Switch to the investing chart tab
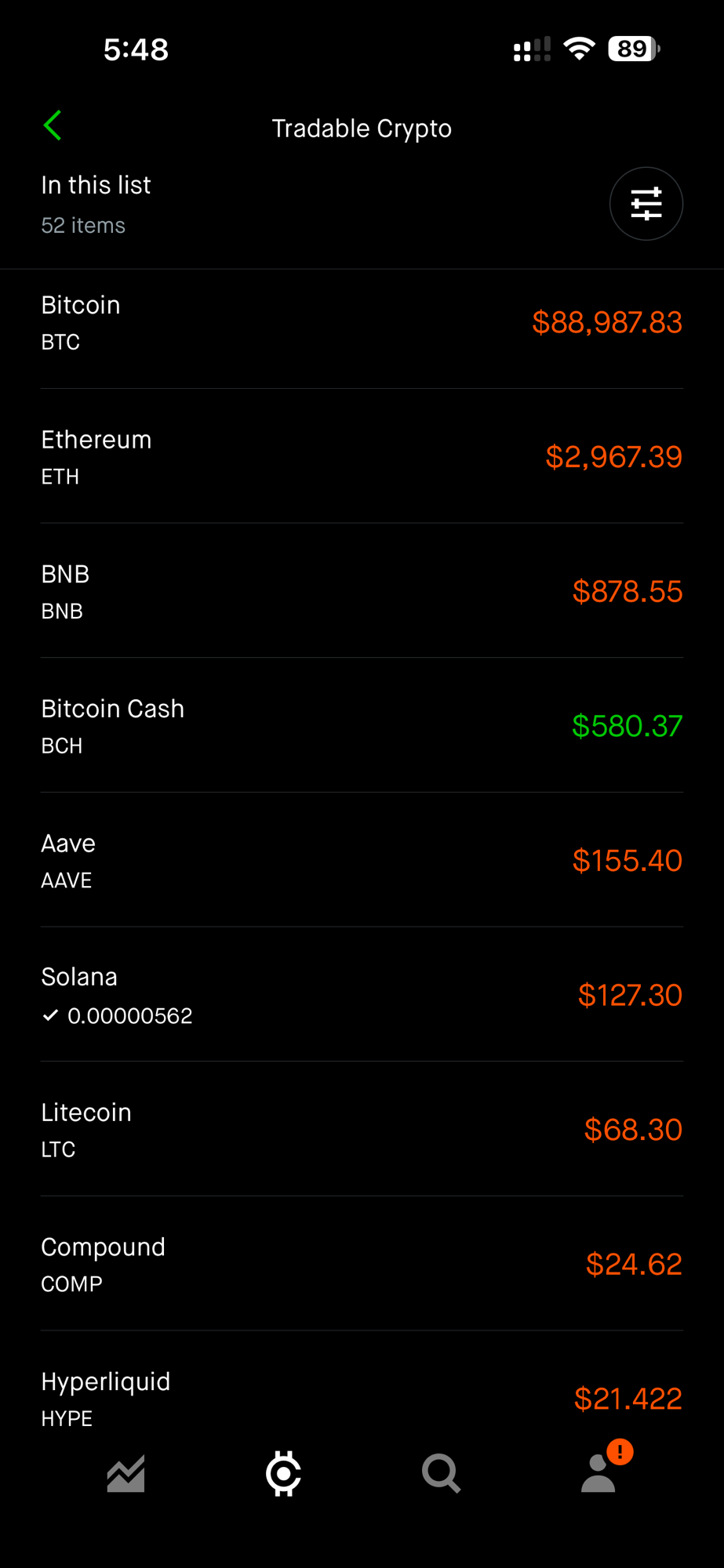The height and width of the screenshot is (1568, 724). tap(126, 1474)
